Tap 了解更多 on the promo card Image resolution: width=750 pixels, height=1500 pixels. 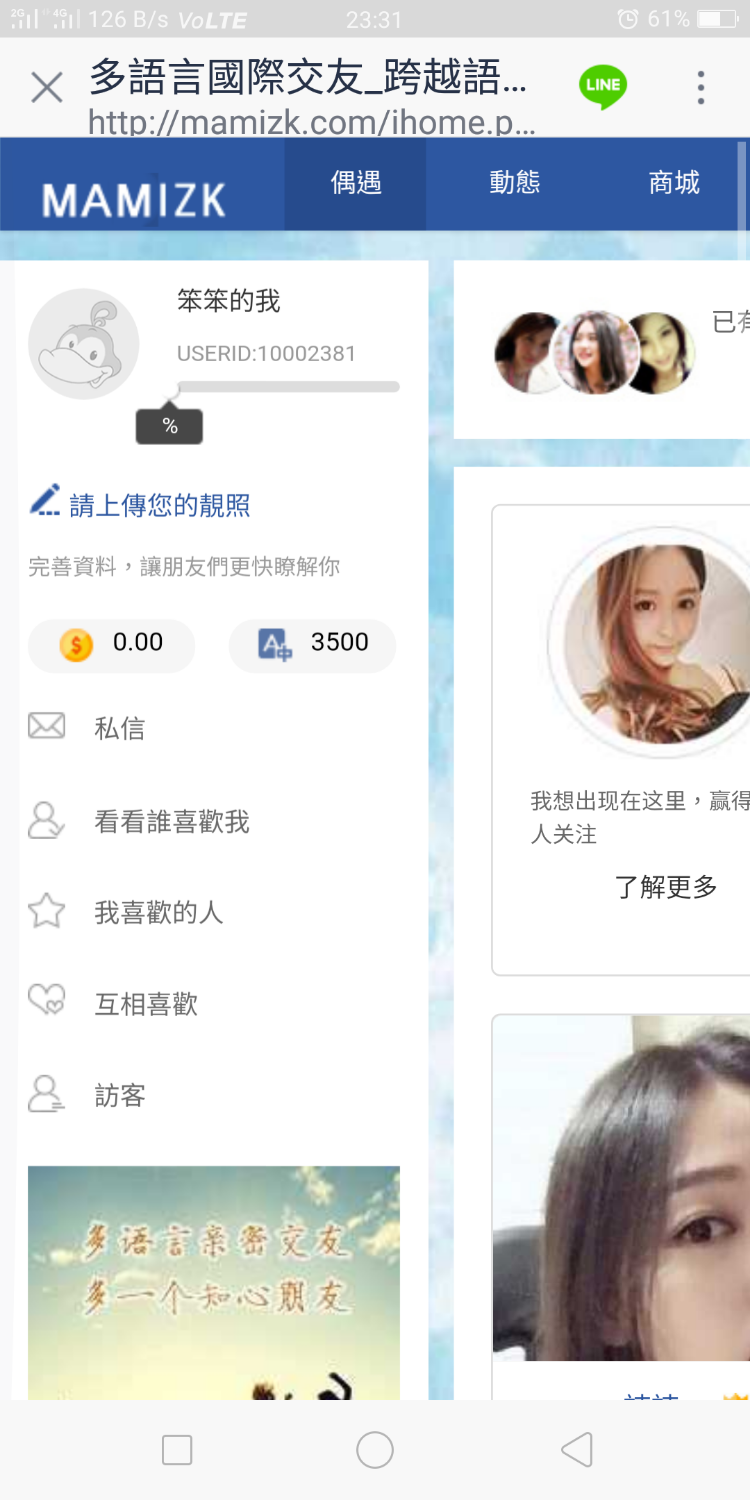click(665, 887)
